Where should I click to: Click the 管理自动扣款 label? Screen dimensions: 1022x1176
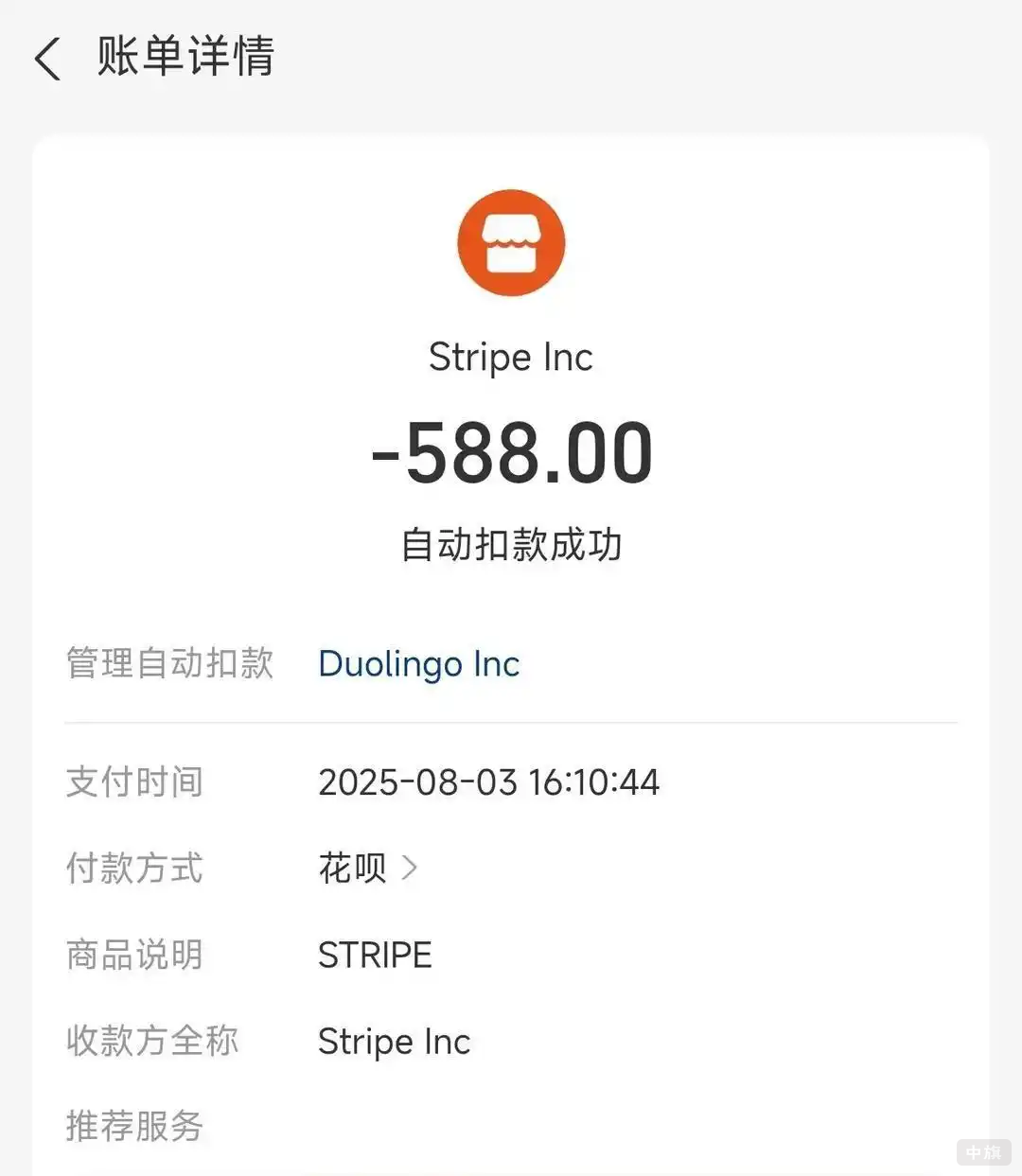point(168,662)
